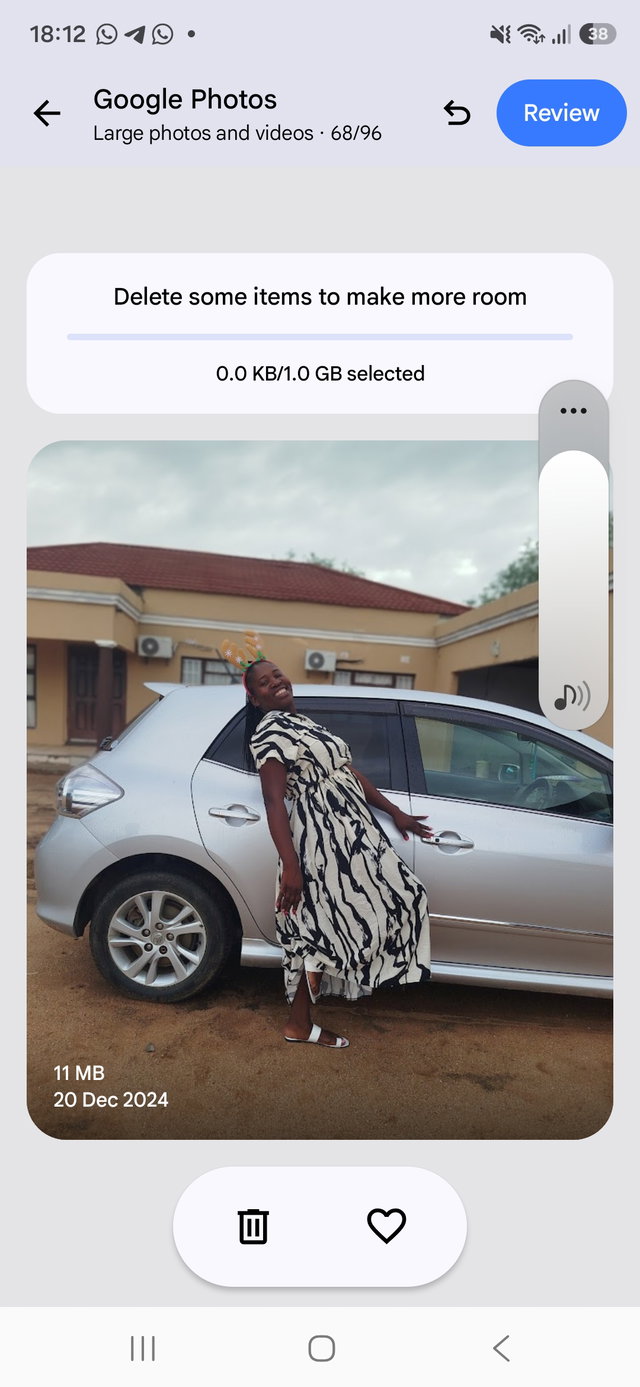Keep this photo with the heart icon
The width and height of the screenshot is (640, 1387).
coord(386,1226)
